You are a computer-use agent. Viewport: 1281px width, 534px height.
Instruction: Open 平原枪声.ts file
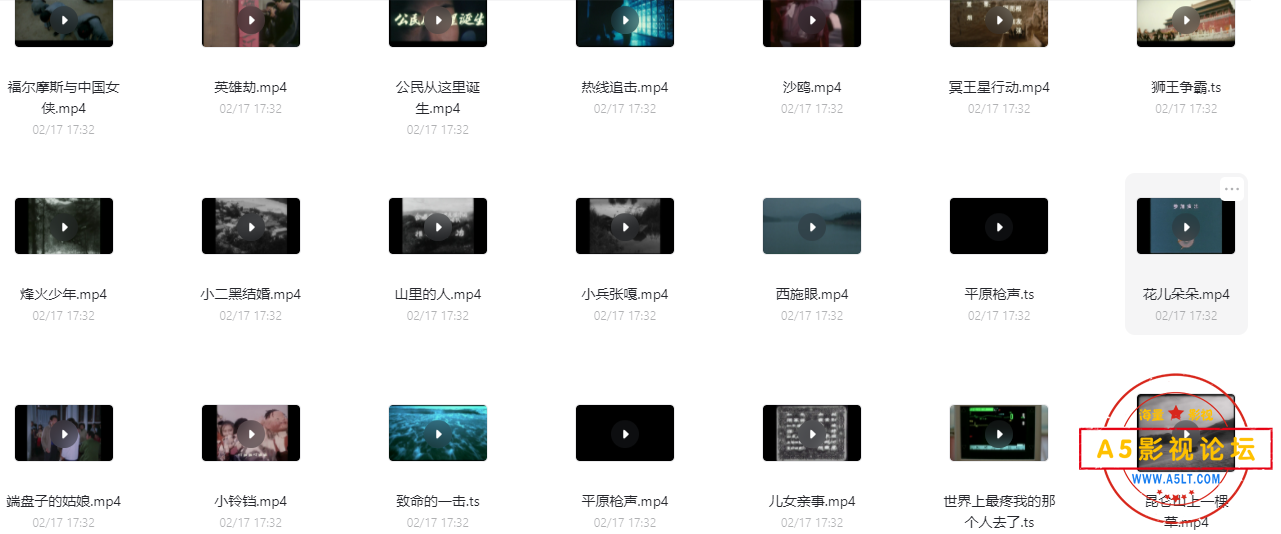[999, 227]
